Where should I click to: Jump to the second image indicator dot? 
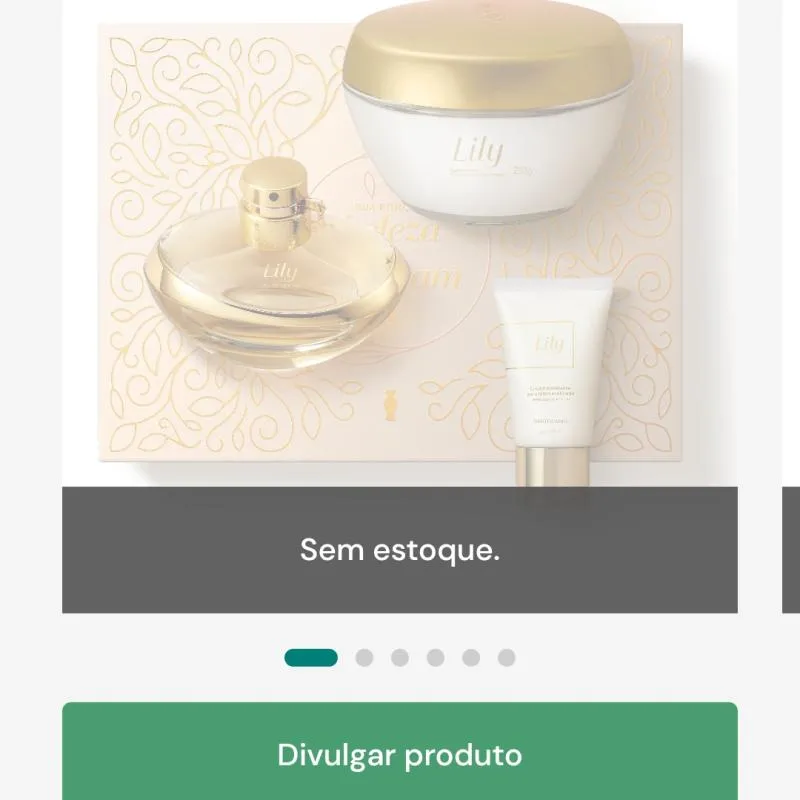pos(364,658)
